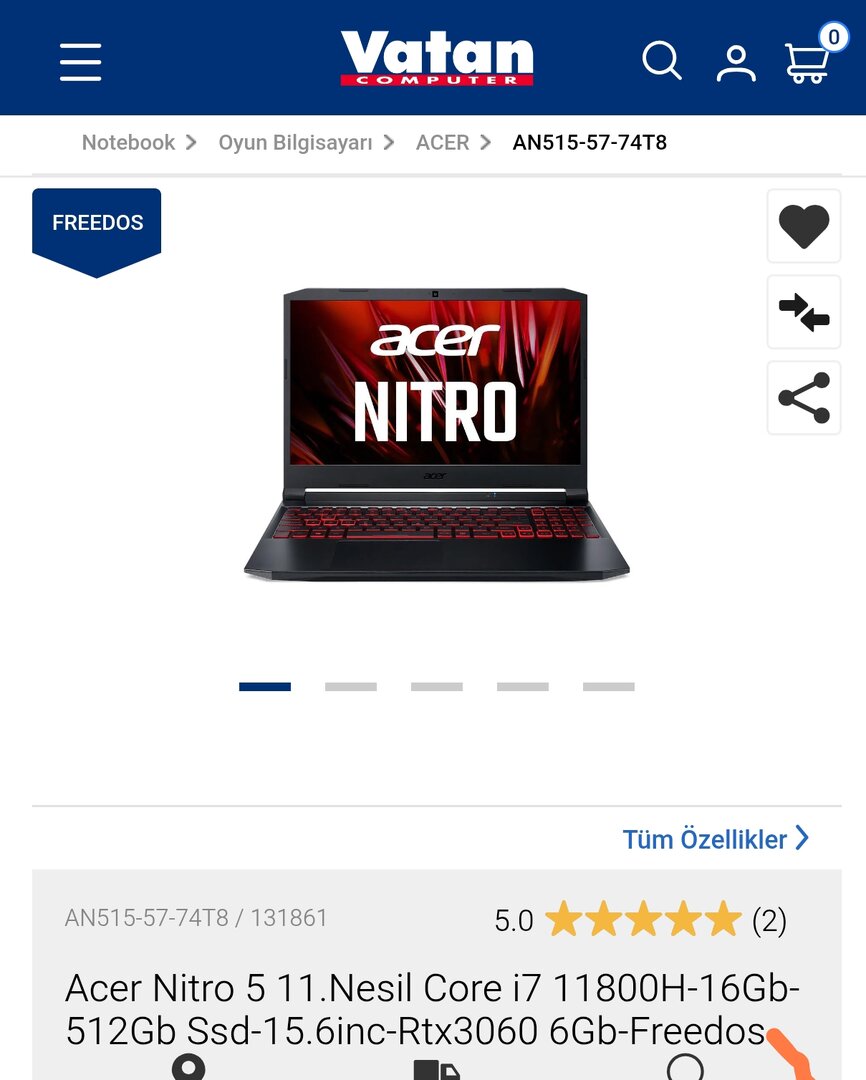866x1080 pixels.
Task: Go to Notebook breadcrumb category
Action: [128, 143]
